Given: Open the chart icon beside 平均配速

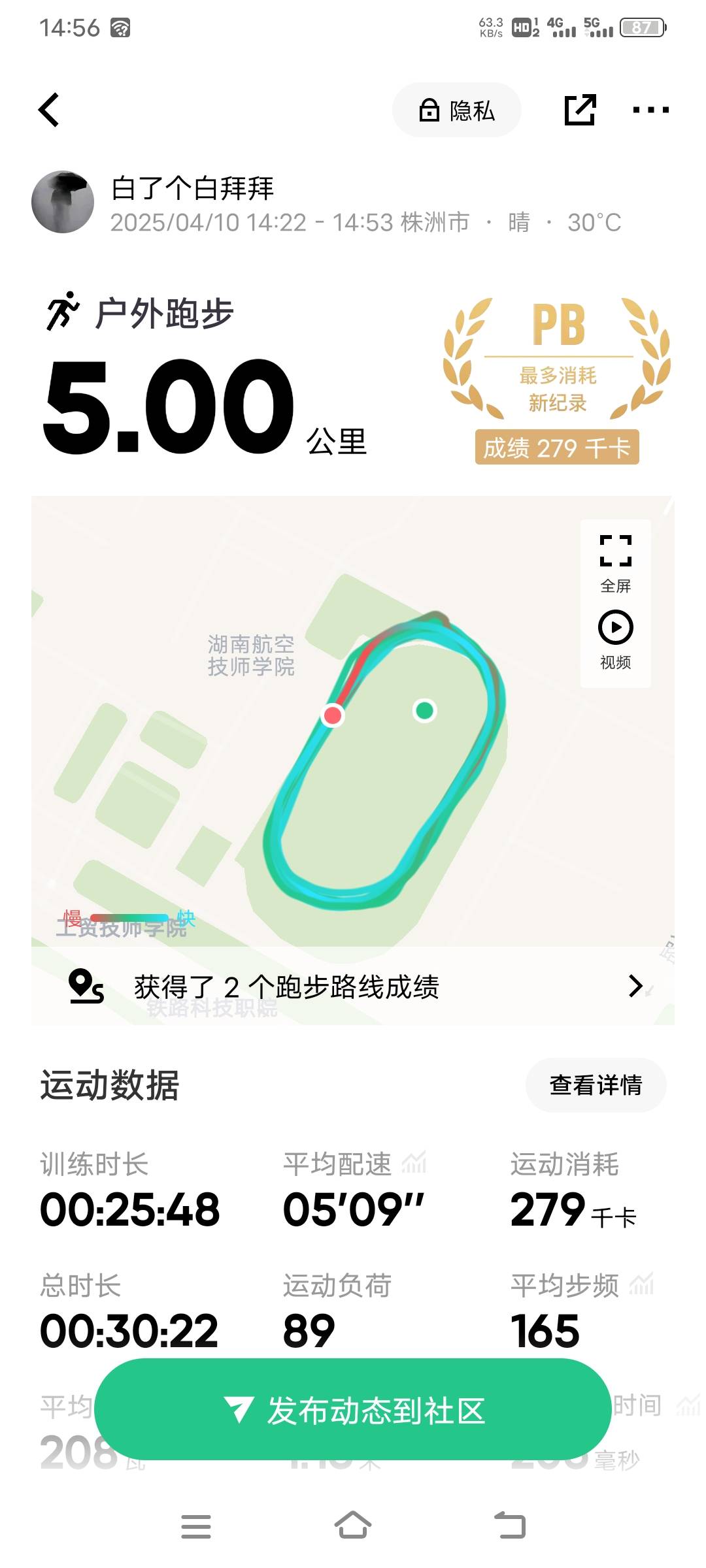Looking at the screenshot, I should pos(414,1164).
